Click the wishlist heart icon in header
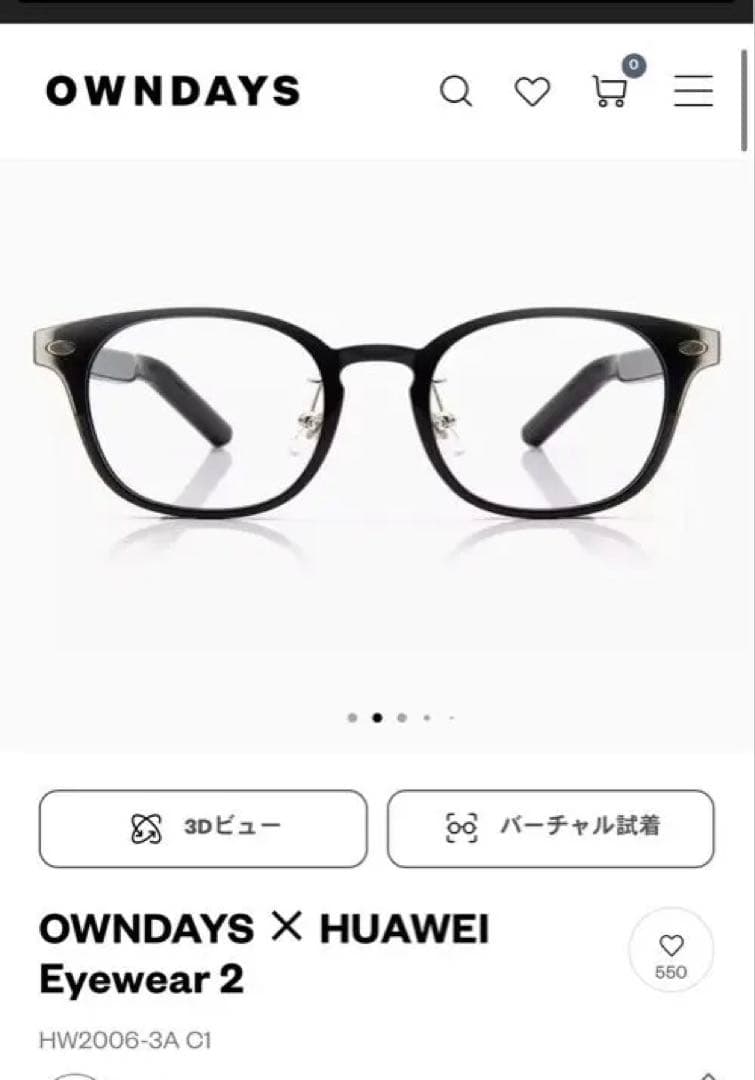The height and width of the screenshot is (1080, 755). pyautogui.click(x=532, y=91)
